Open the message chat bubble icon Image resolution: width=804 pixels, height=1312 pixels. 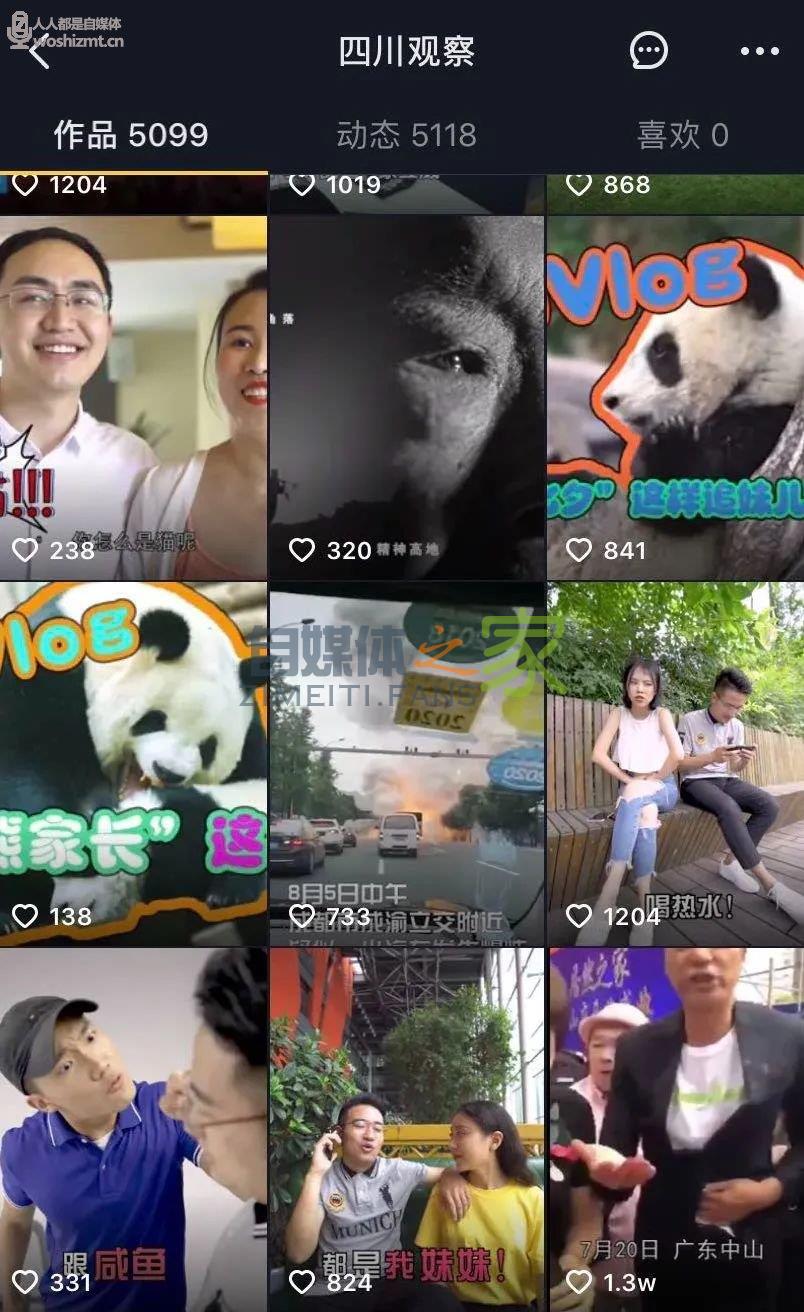648,51
